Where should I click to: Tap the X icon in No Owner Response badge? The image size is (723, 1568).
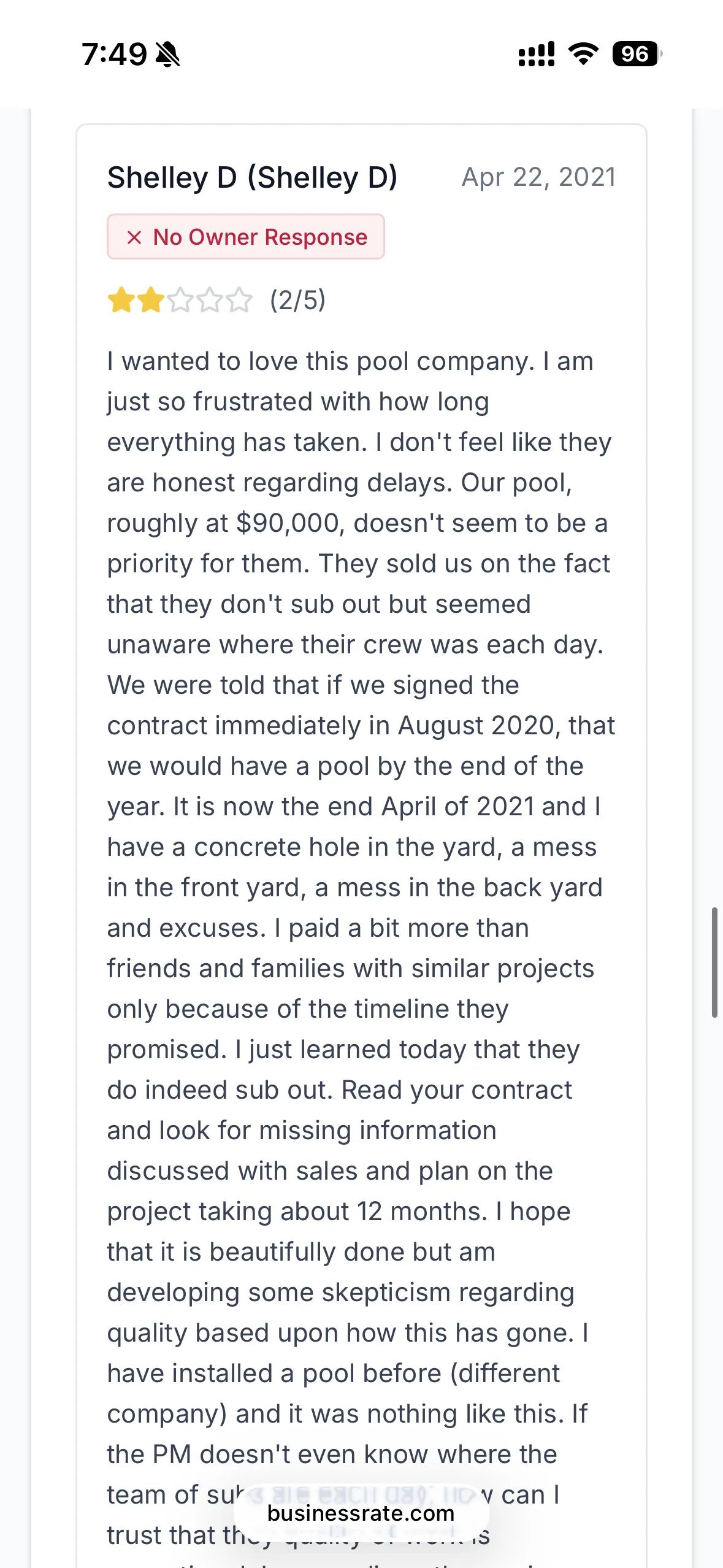[135, 236]
